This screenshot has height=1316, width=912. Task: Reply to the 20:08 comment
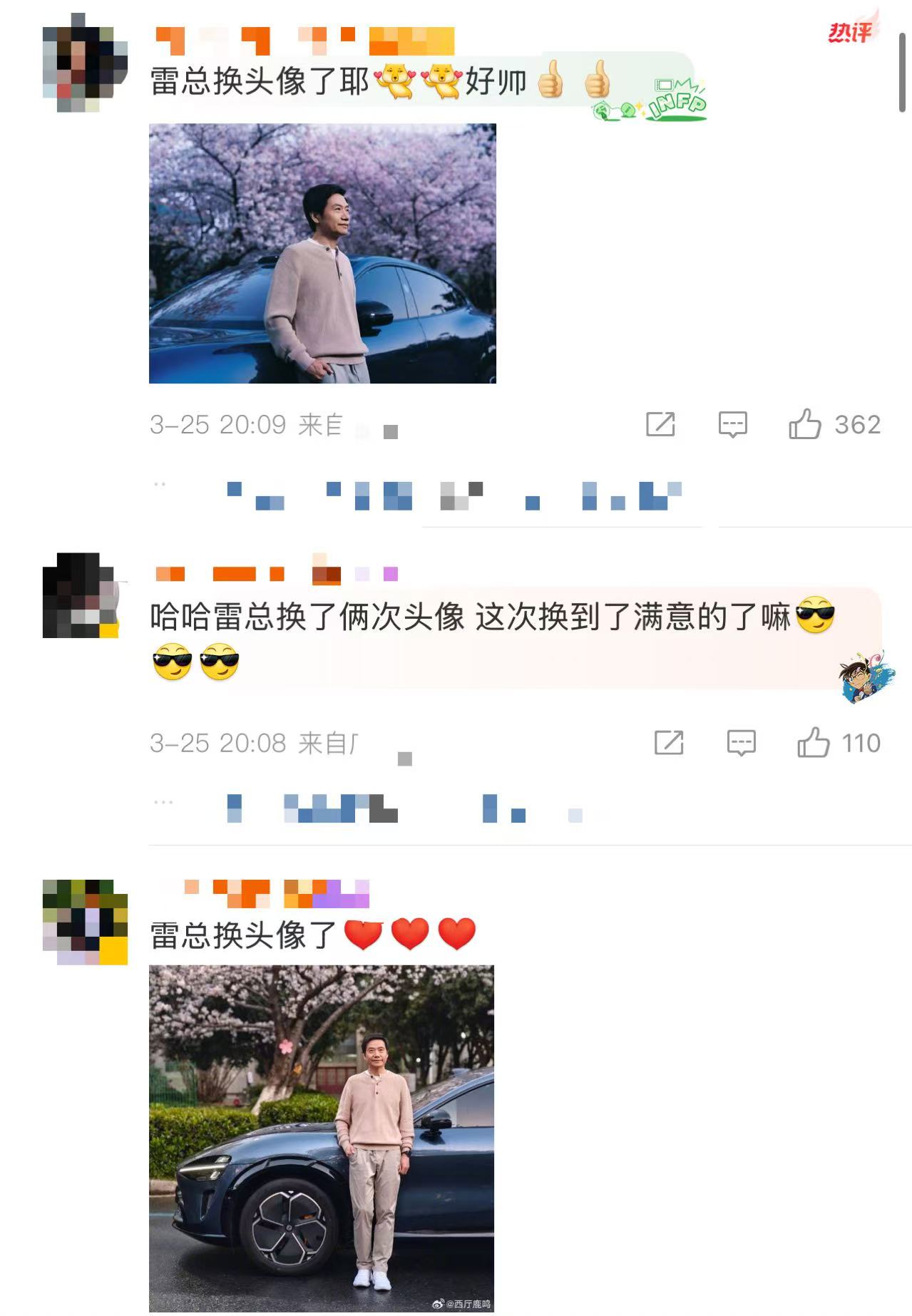pyautogui.click(x=741, y=743)
